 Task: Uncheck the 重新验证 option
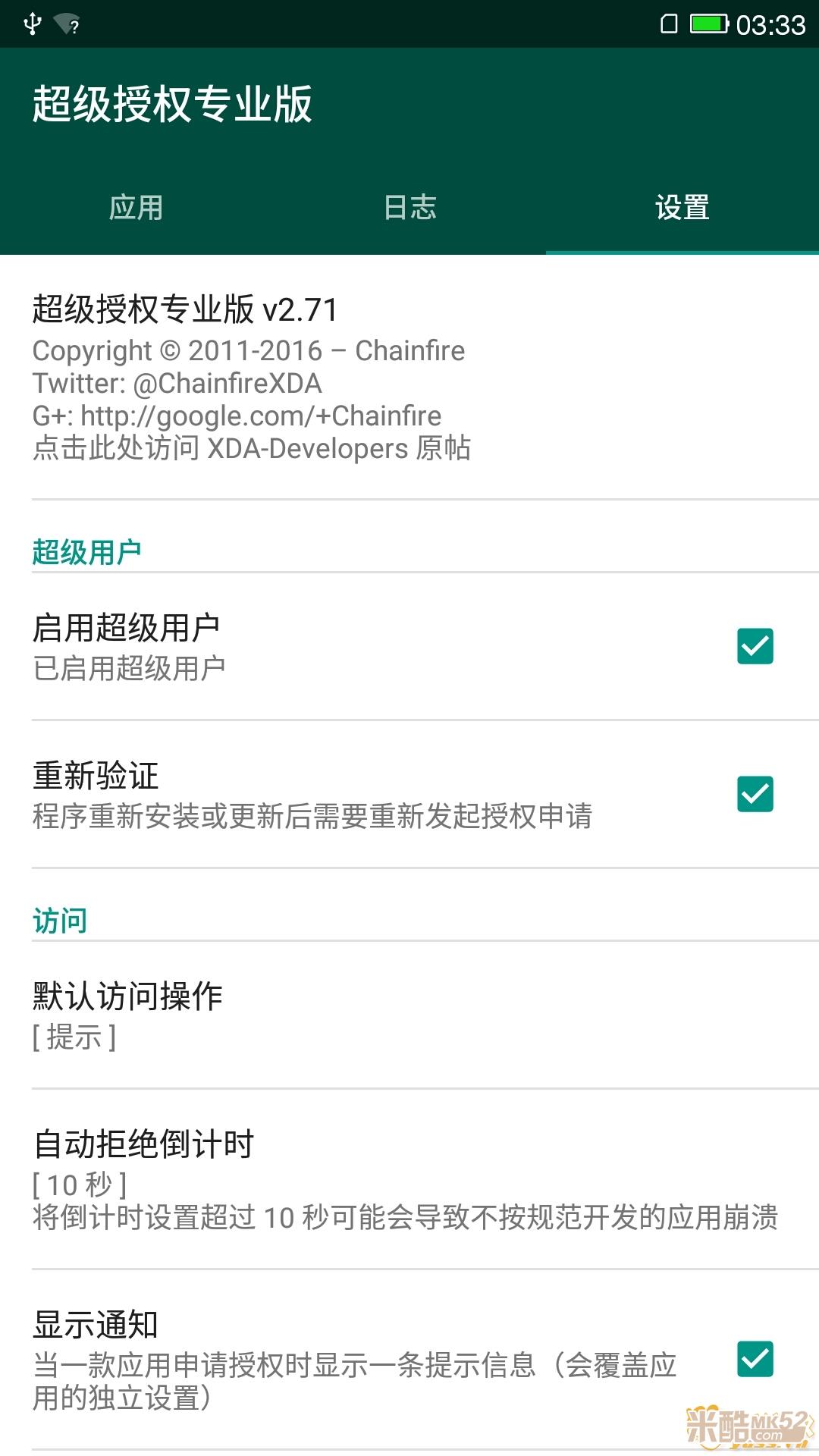point(755,795)
